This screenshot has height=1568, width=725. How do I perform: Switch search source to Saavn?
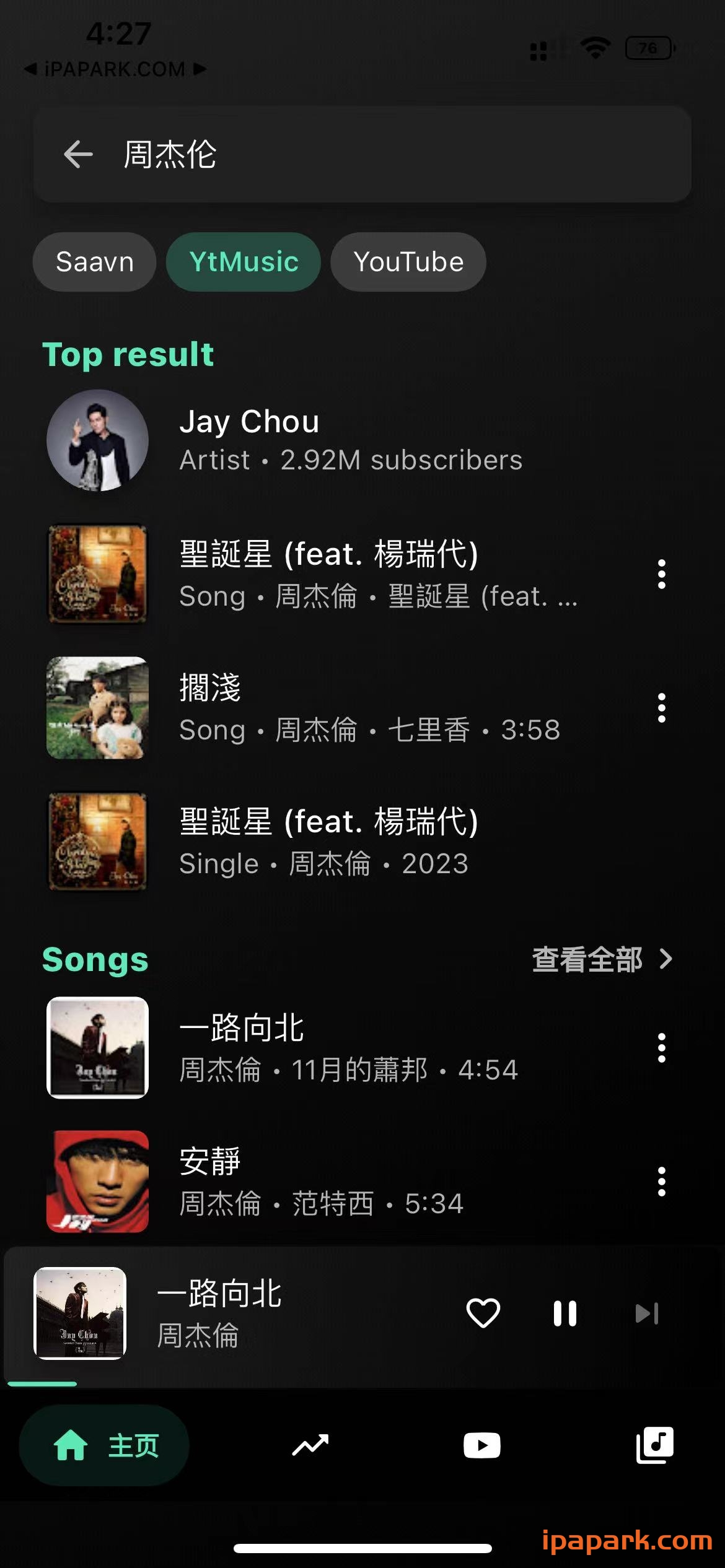[94, 261]
